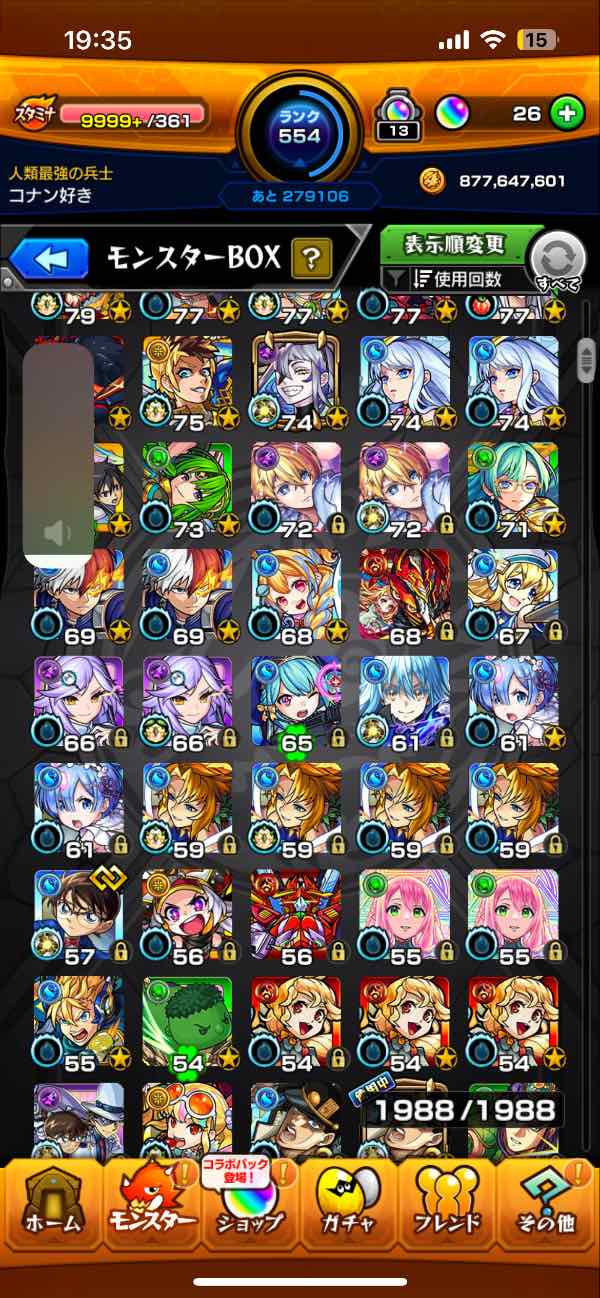Select the green monster with count 65
The image size is (600, 1298).
[x=295, y=702]
